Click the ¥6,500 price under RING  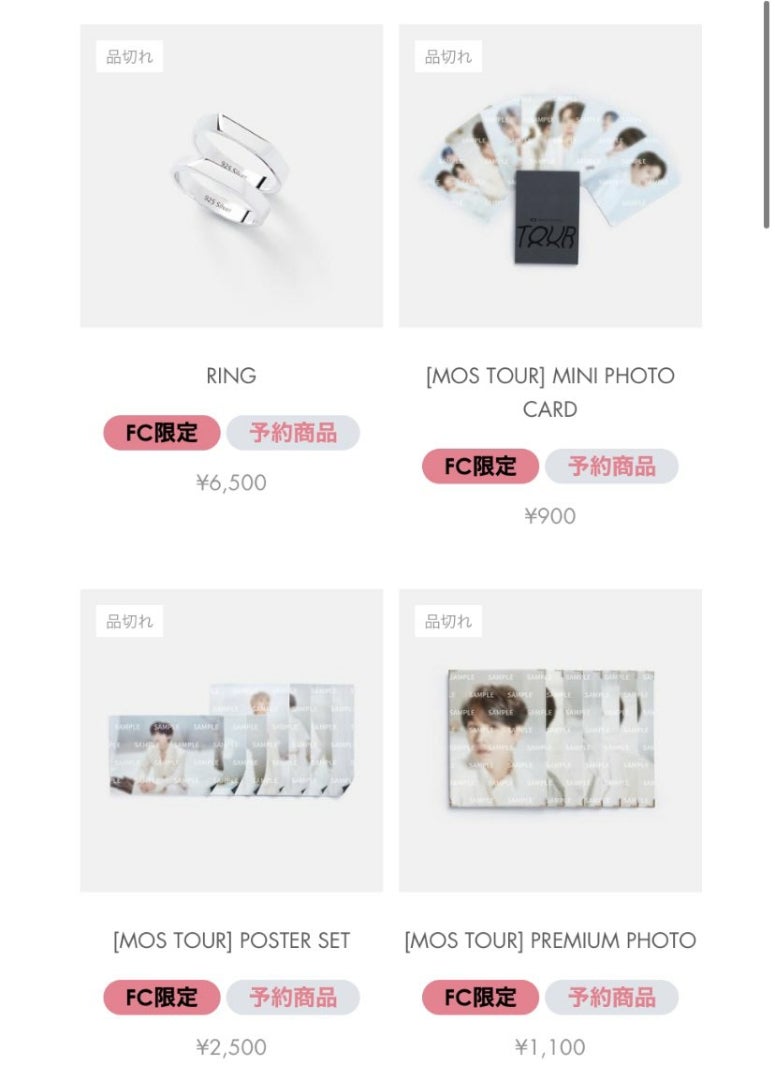coord(230,482)
